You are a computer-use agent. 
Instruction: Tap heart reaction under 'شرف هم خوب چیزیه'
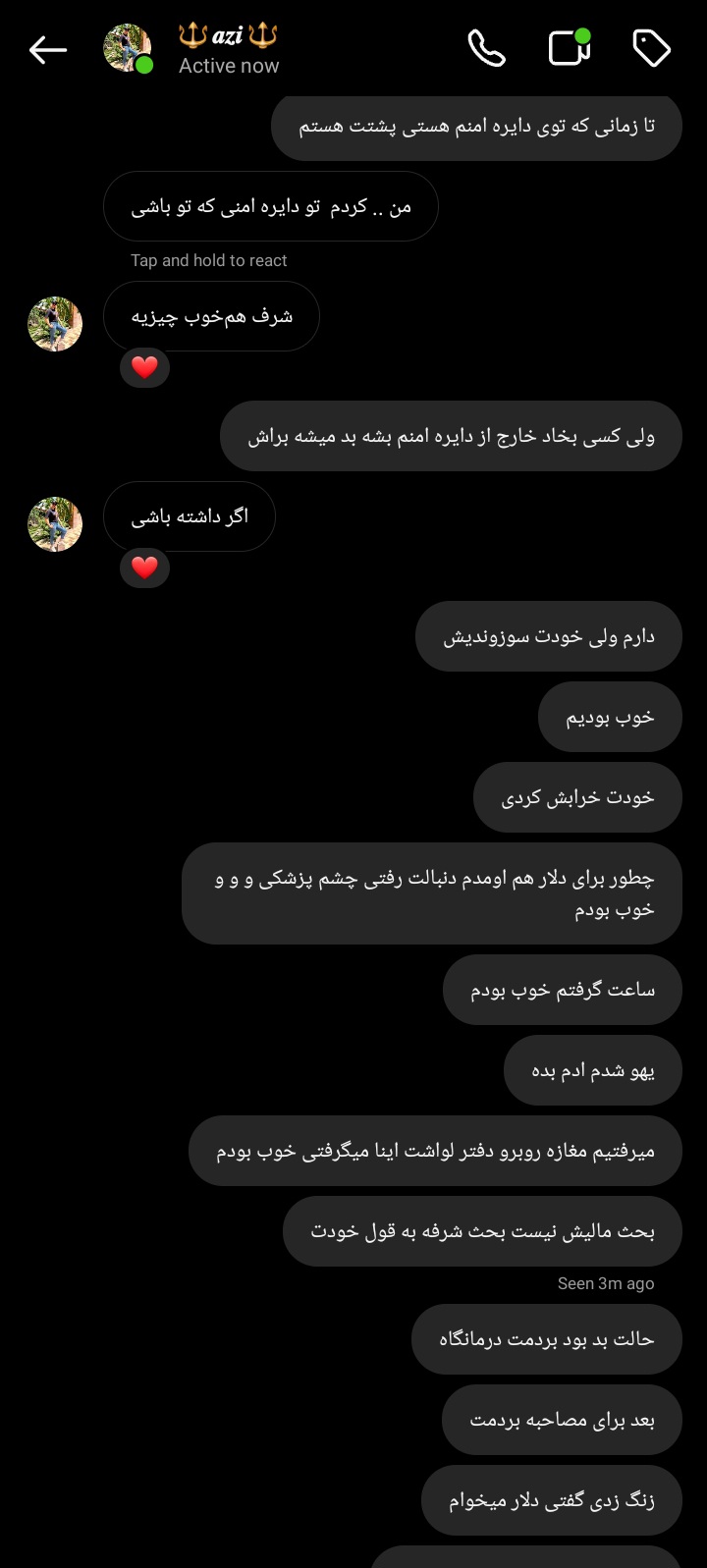click(144, 368)
